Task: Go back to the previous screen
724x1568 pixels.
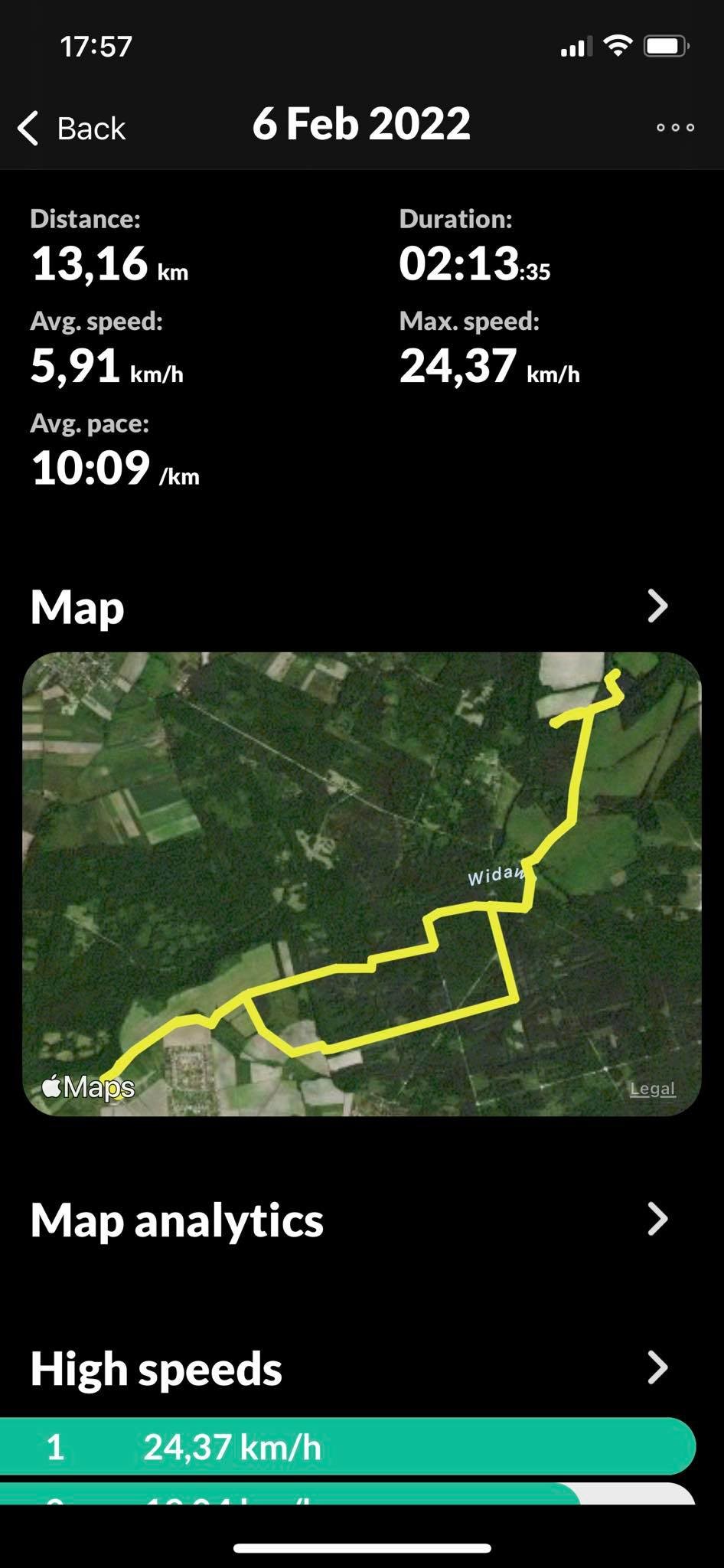Action: (x=72, y=128)
